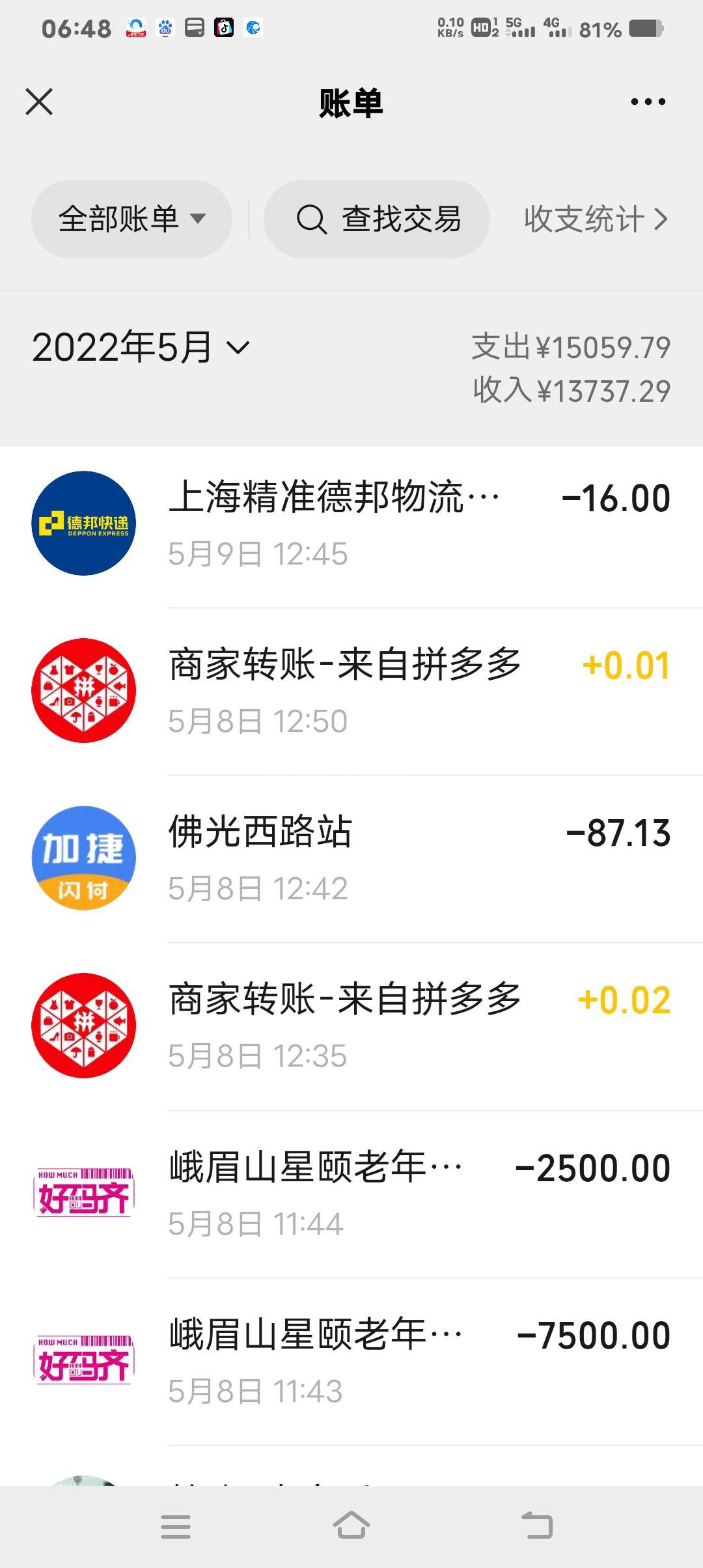Open the three-dot overflow menu
703x1568 pixels.
648,102
